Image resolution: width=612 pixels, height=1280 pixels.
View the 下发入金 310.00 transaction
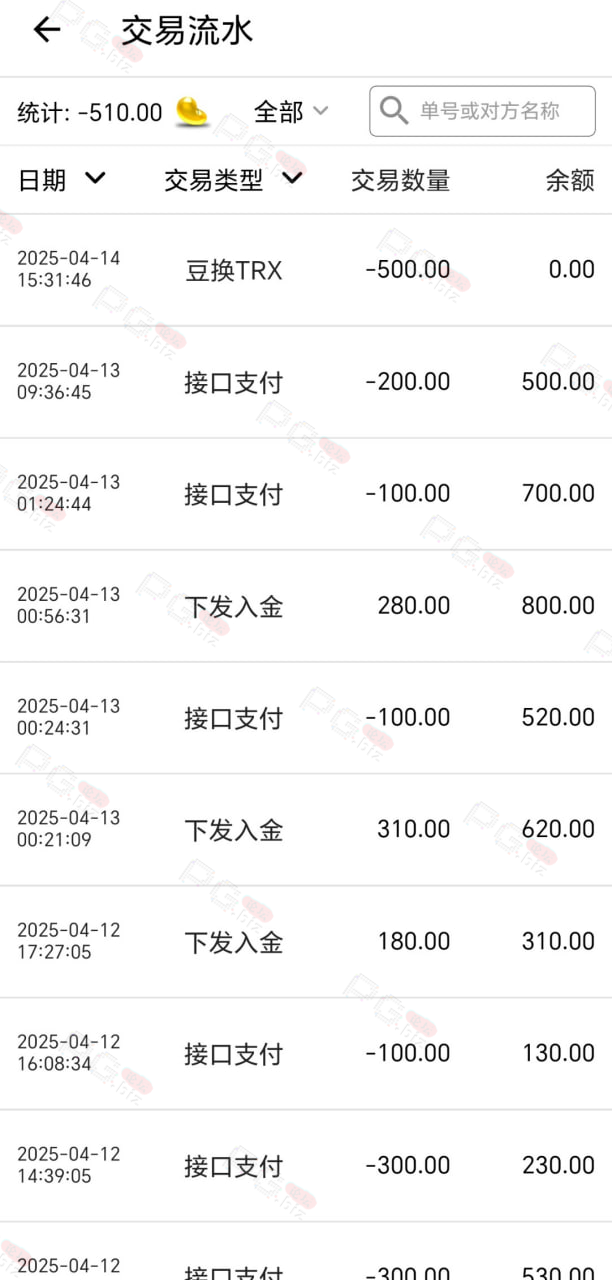(x=306, y=830)
